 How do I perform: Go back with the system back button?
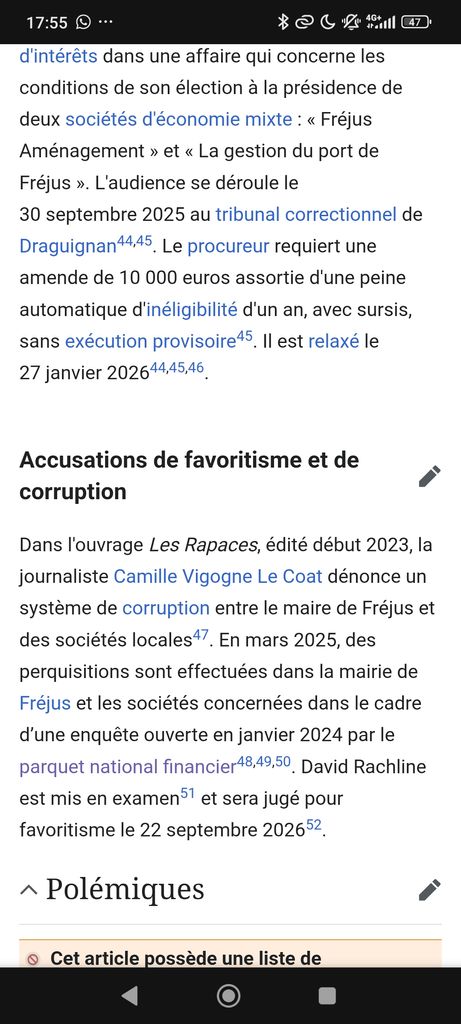[130, 995]
